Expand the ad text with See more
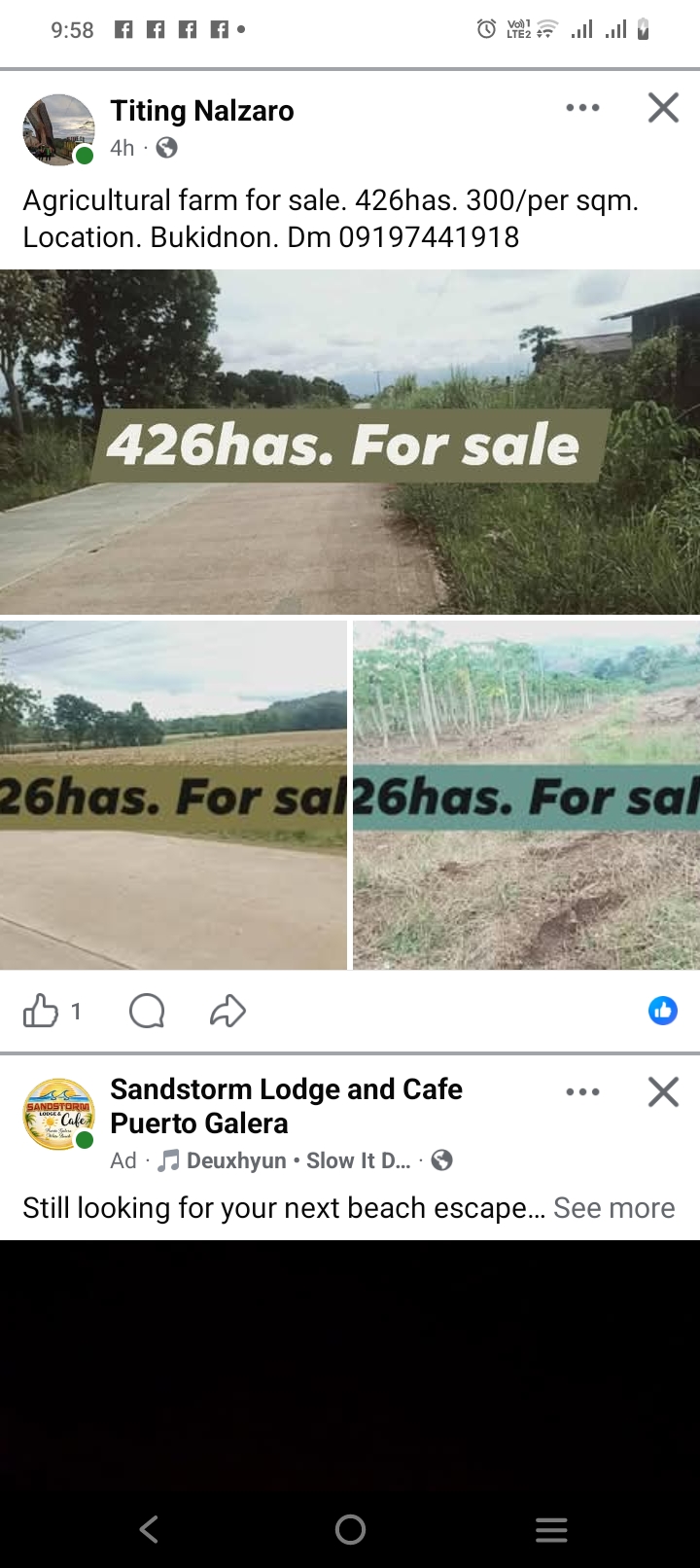 [x=613, y=1208]
